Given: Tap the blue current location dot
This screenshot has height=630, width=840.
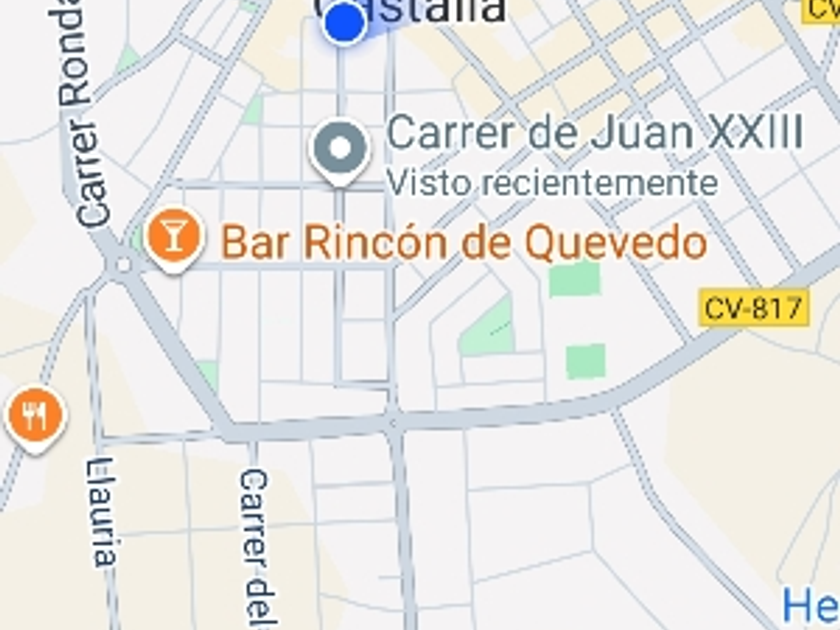Looking at the screenshot, I should pos(345,22).
